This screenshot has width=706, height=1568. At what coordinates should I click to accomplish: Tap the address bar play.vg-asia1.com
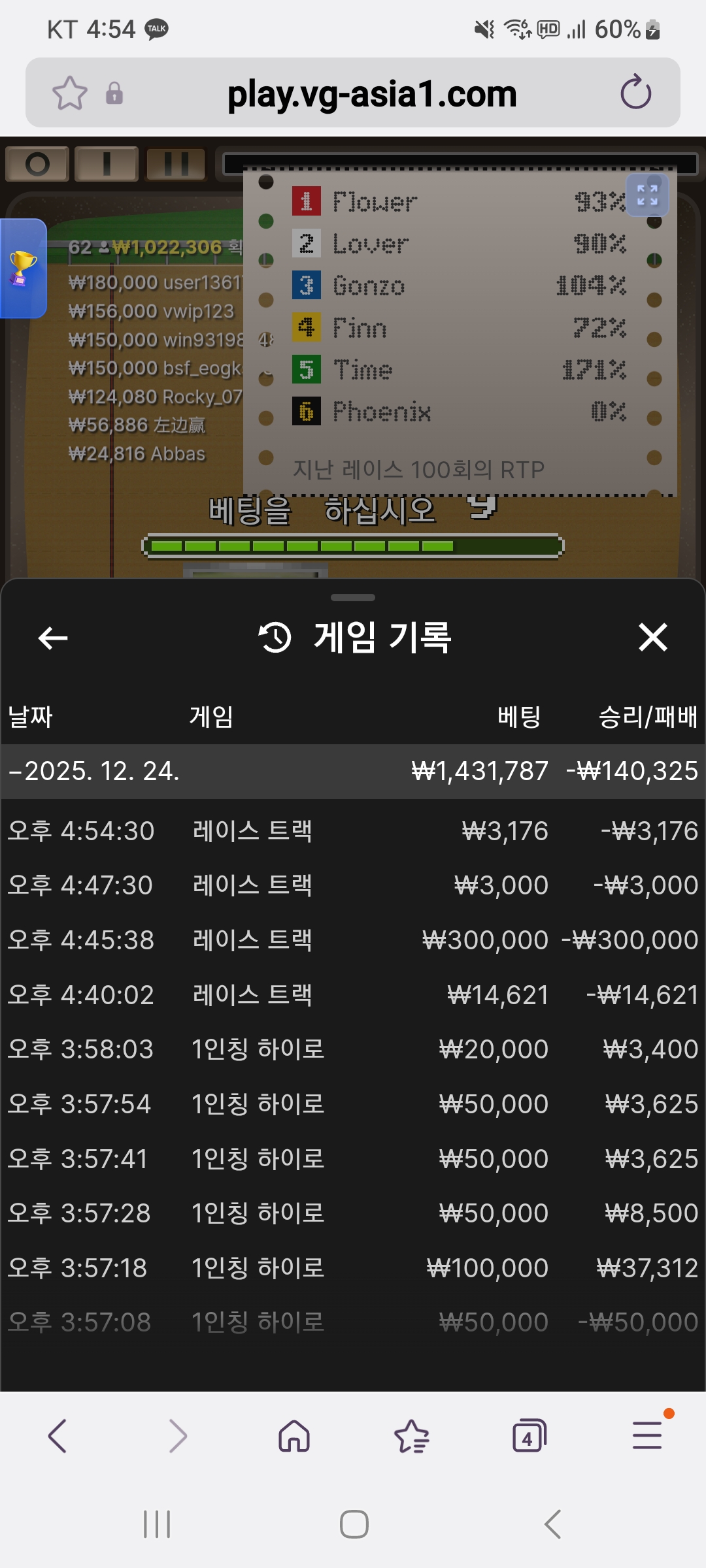[371, 93]
